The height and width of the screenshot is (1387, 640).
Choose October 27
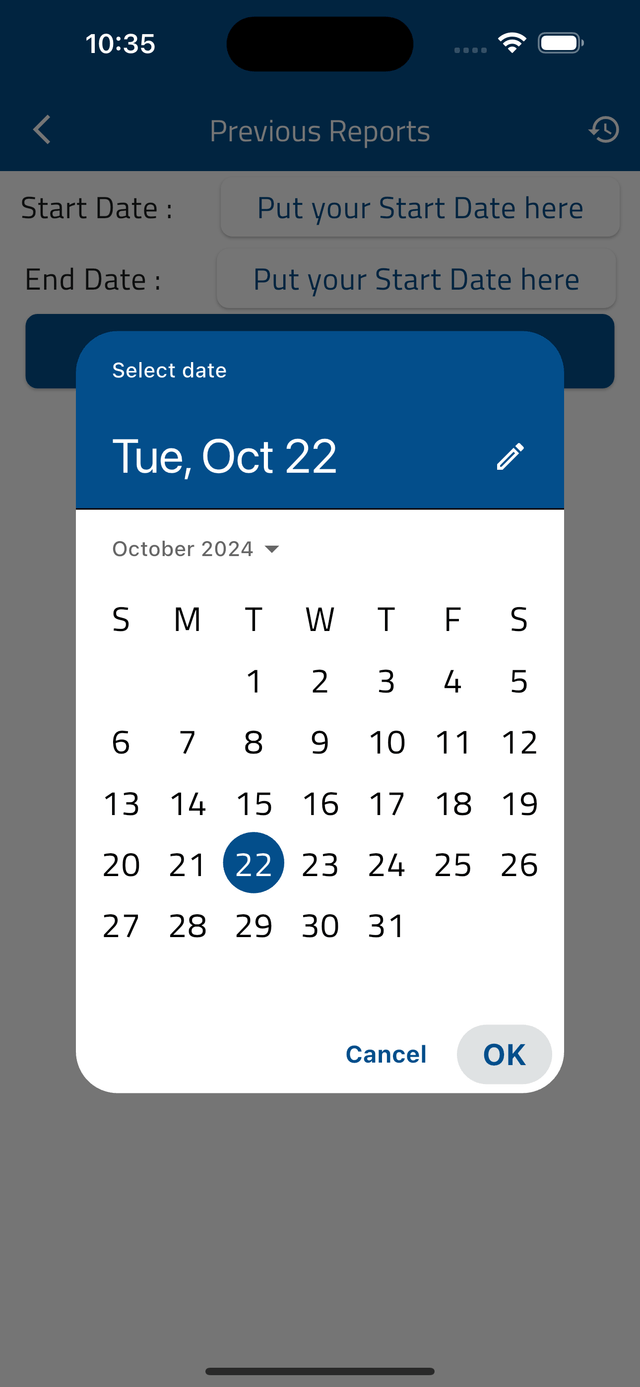point(121,926)
